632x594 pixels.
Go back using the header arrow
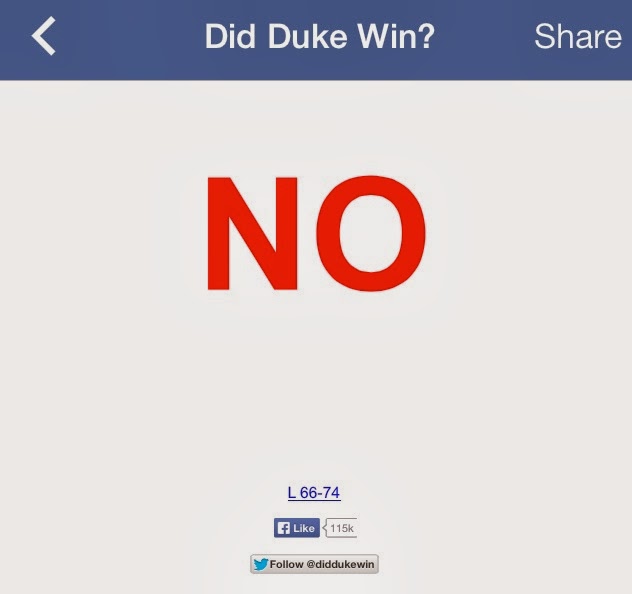click(x=44, y=37)
